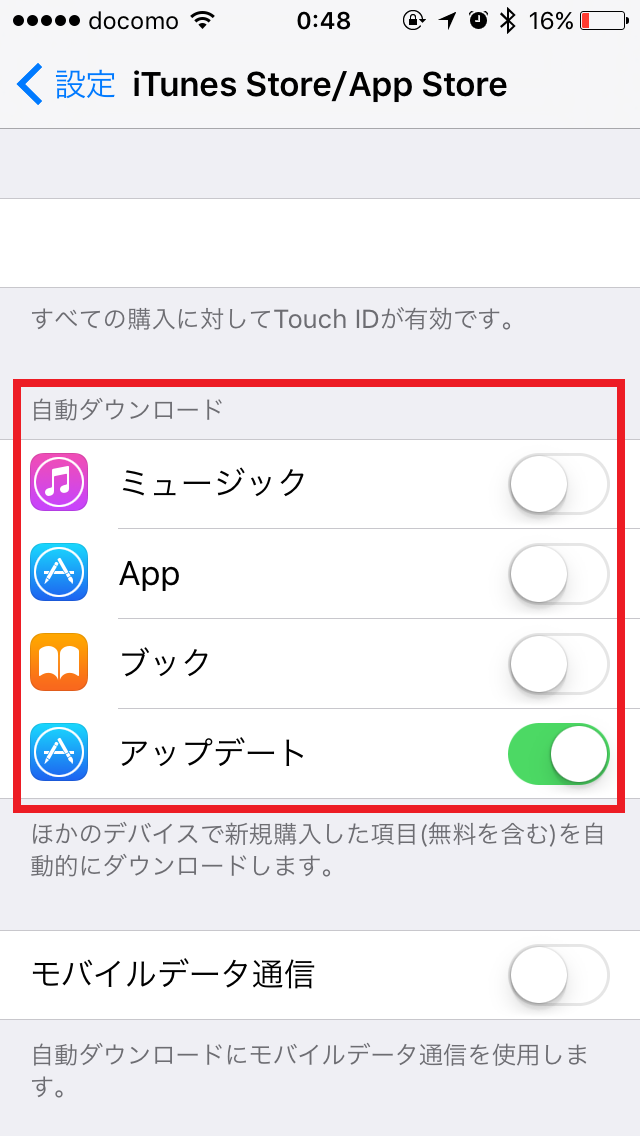Toggle ブック automatic downloads on

coord(558,664)
